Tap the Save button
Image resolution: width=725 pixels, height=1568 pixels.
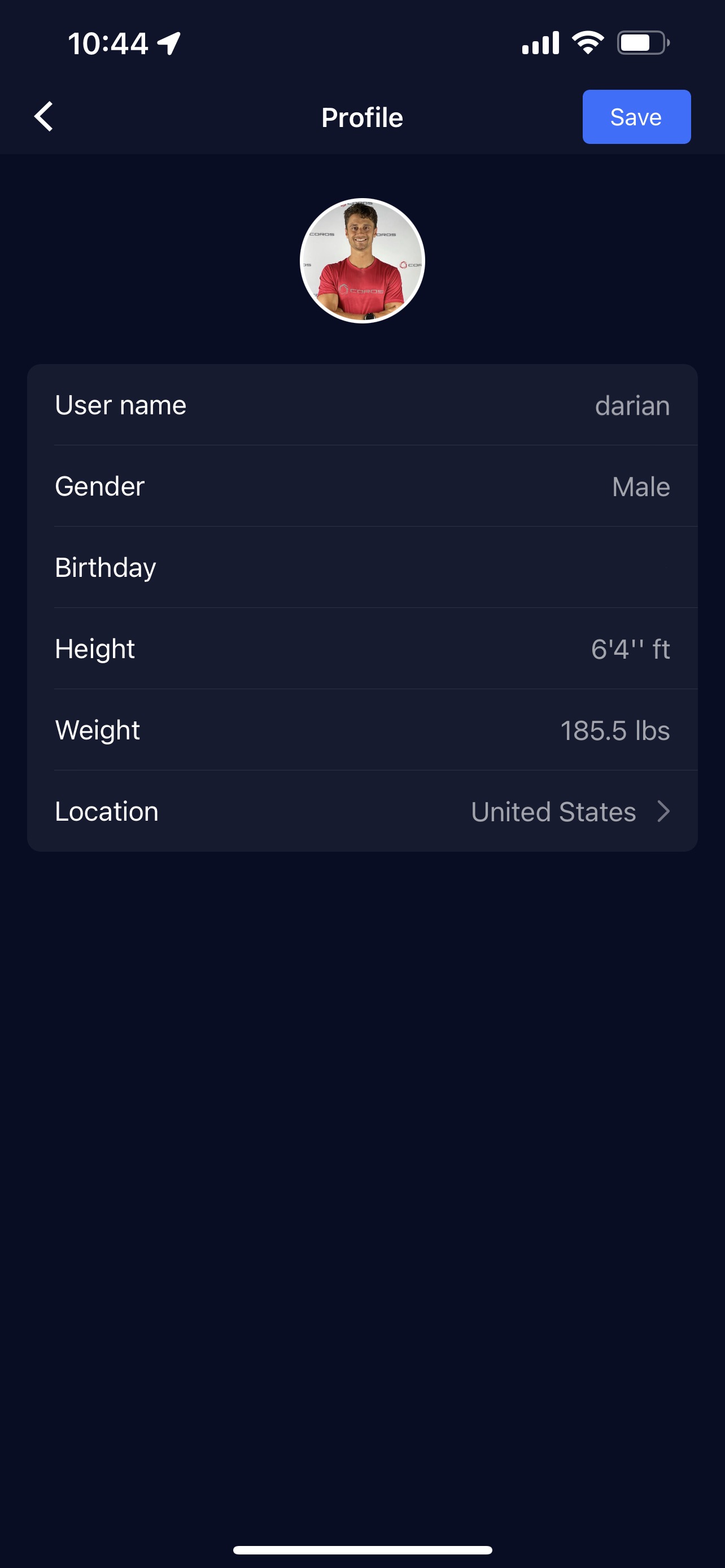point(636,117)
